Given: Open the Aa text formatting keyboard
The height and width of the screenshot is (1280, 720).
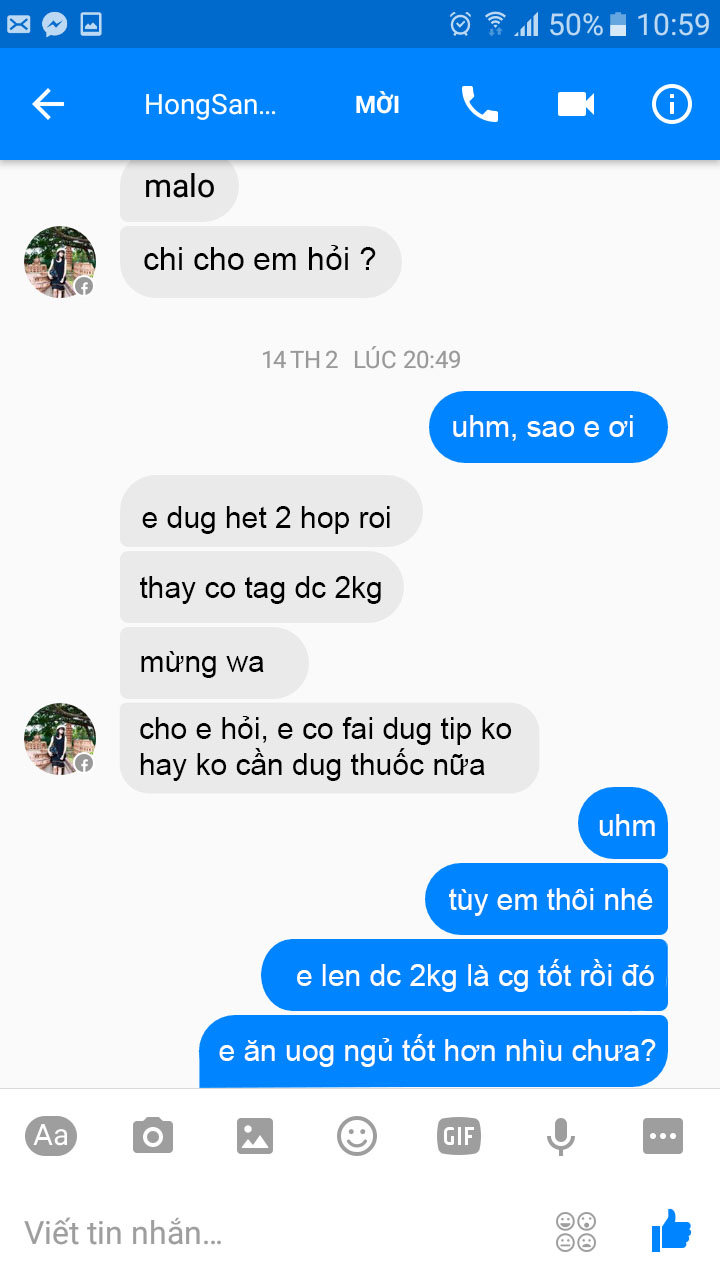Looking at the screenshot, I should coord(51,1136).
